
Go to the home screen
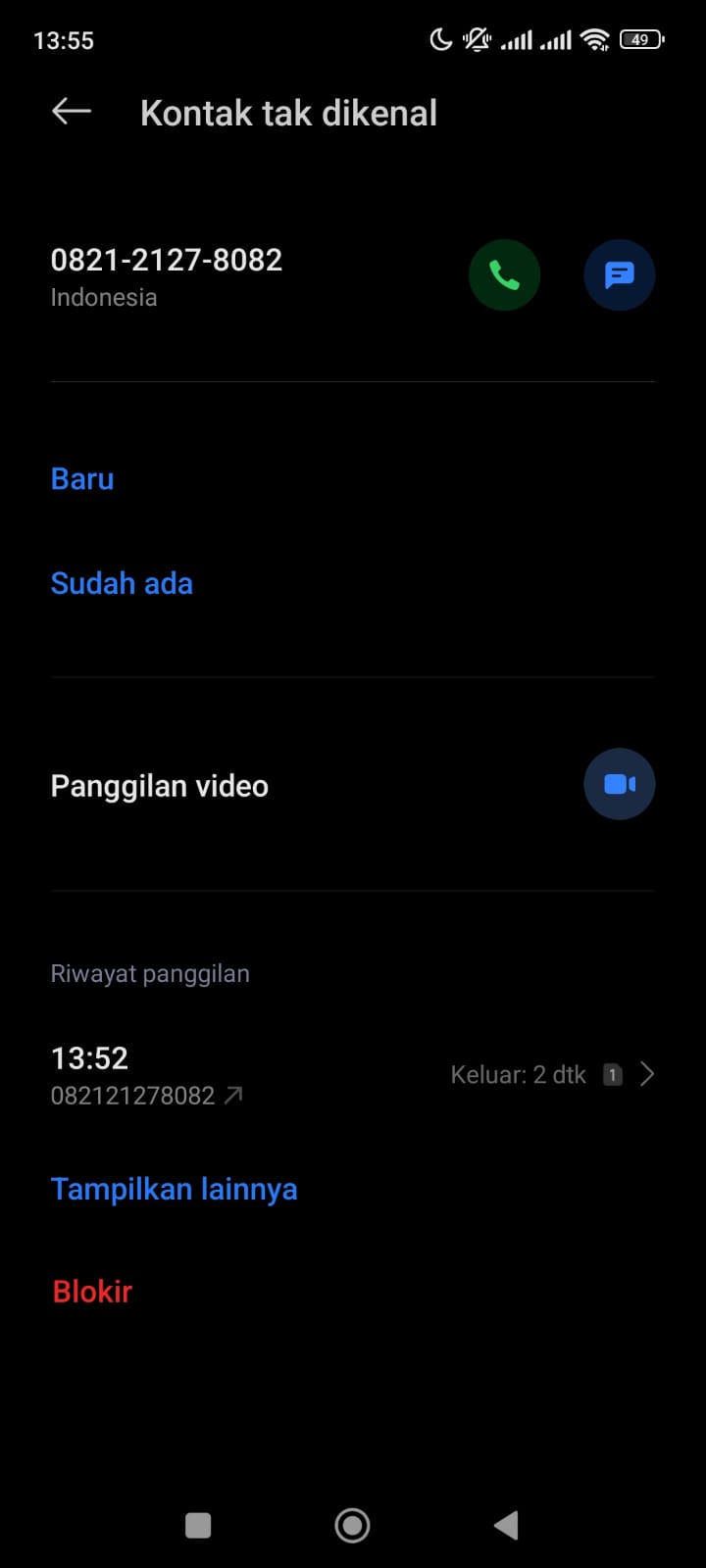(x=352, y=1525)
